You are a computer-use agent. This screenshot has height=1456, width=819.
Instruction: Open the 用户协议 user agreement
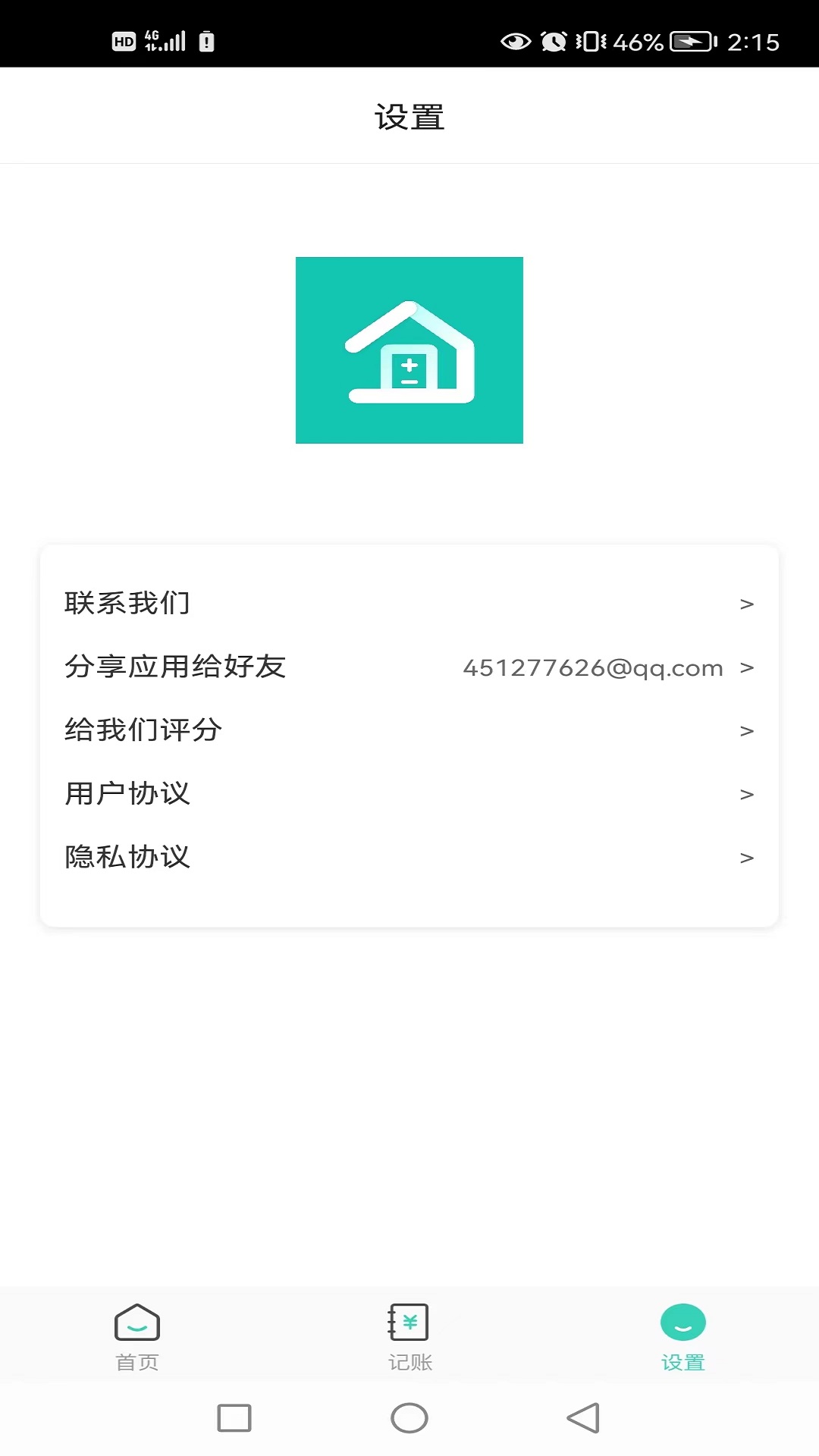pyautogui.click(x=409, y=794)
